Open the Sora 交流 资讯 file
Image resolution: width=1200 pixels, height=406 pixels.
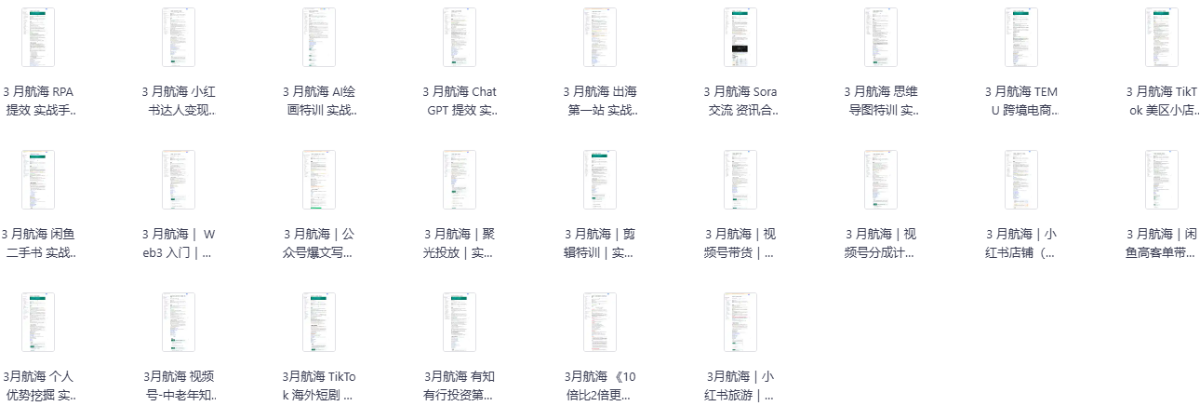(740, 37)
